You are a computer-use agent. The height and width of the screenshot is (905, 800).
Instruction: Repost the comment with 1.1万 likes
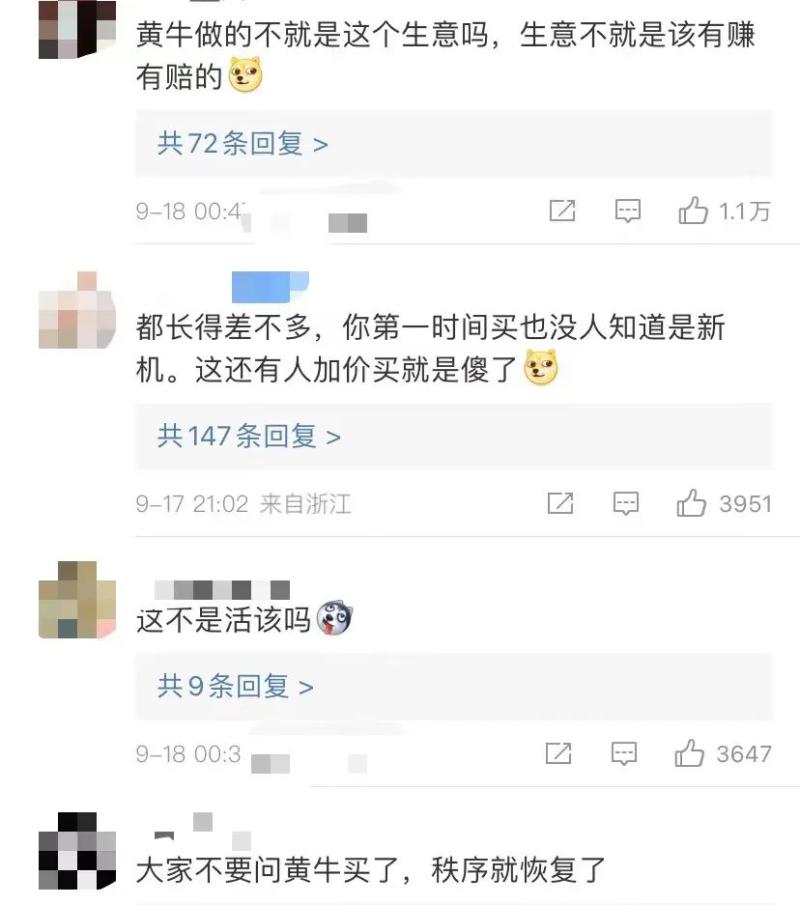[x=562, y=211]
